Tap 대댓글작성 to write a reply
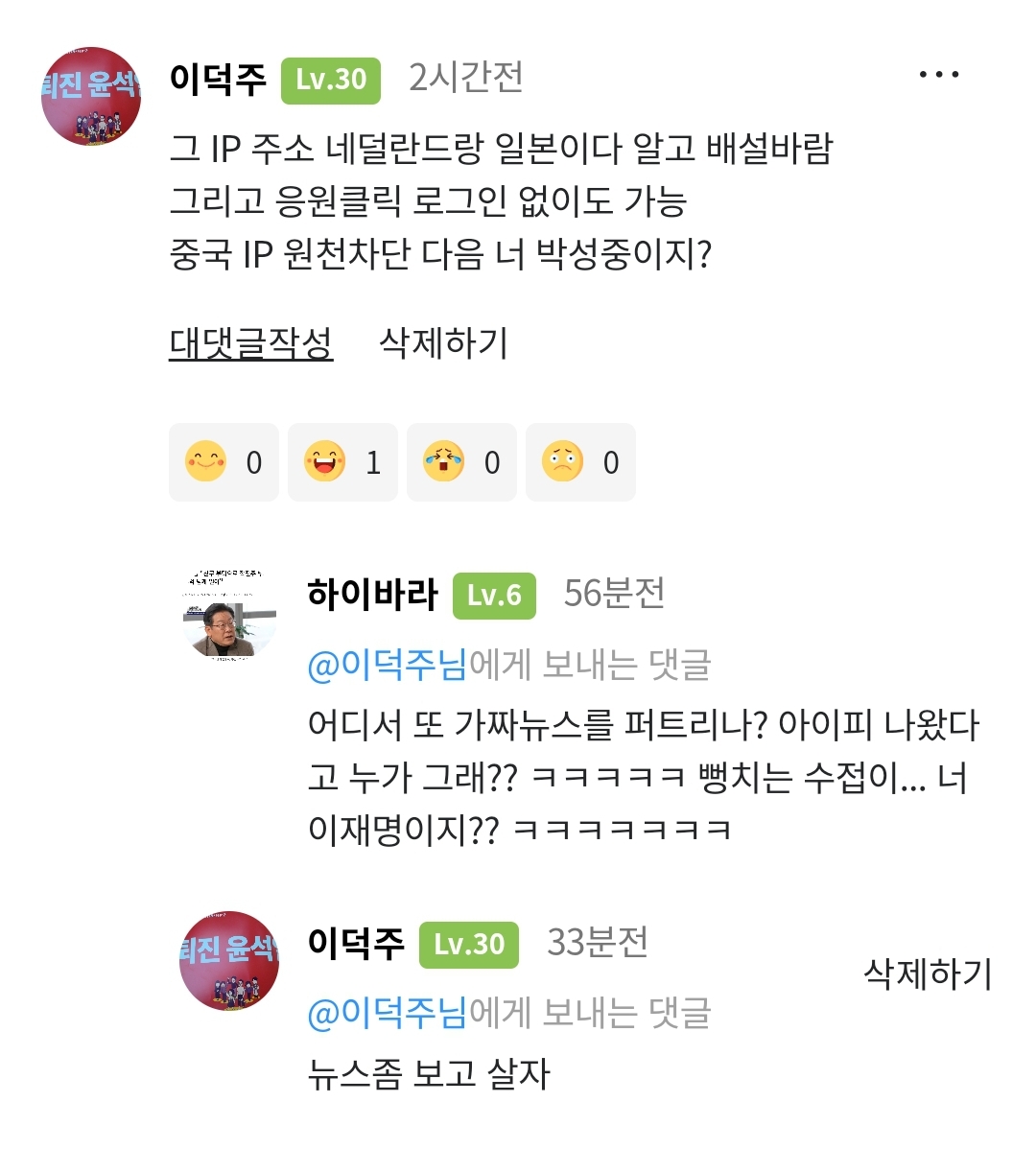The height and width of the screenshot is (1149, 1036). [x=250, y=342]
